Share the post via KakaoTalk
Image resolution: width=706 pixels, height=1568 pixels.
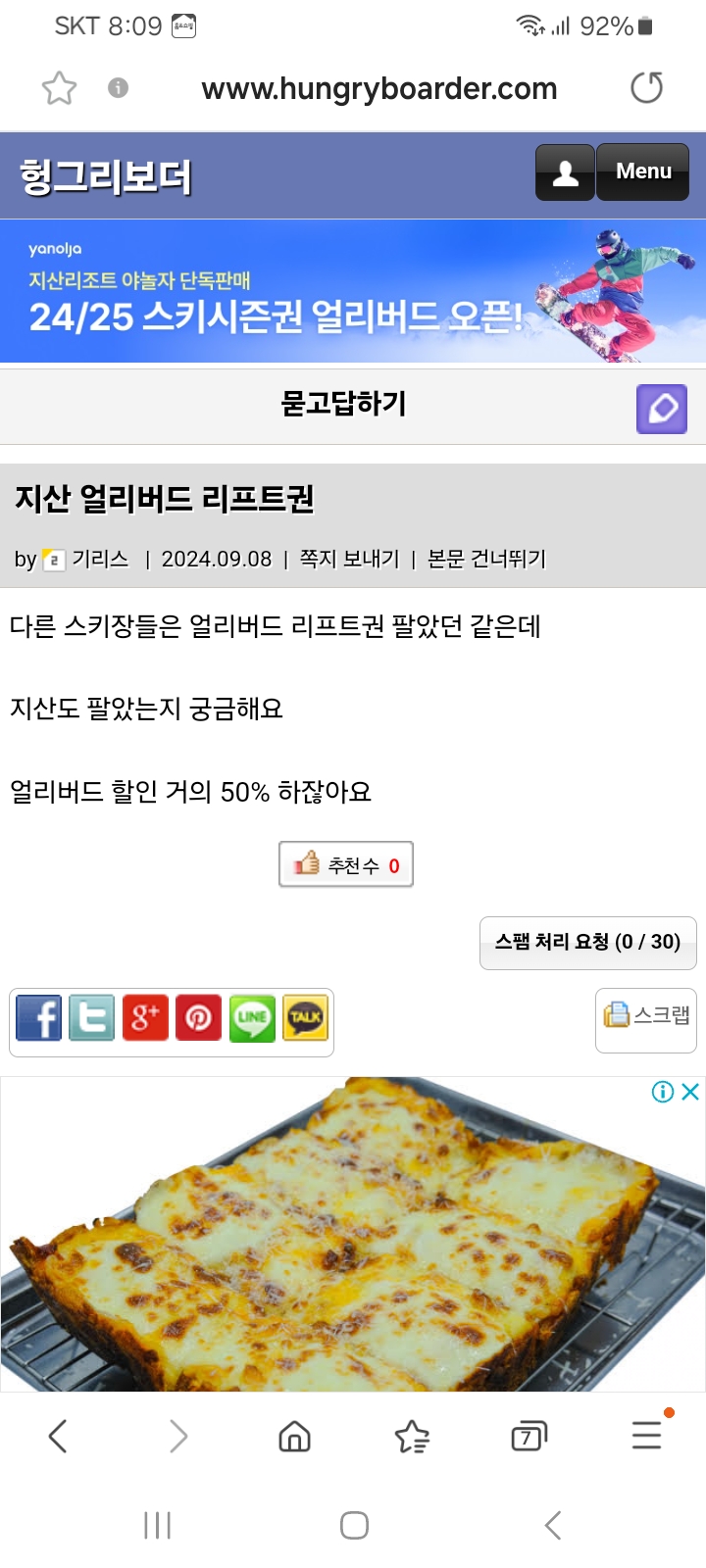[305, 1018]
